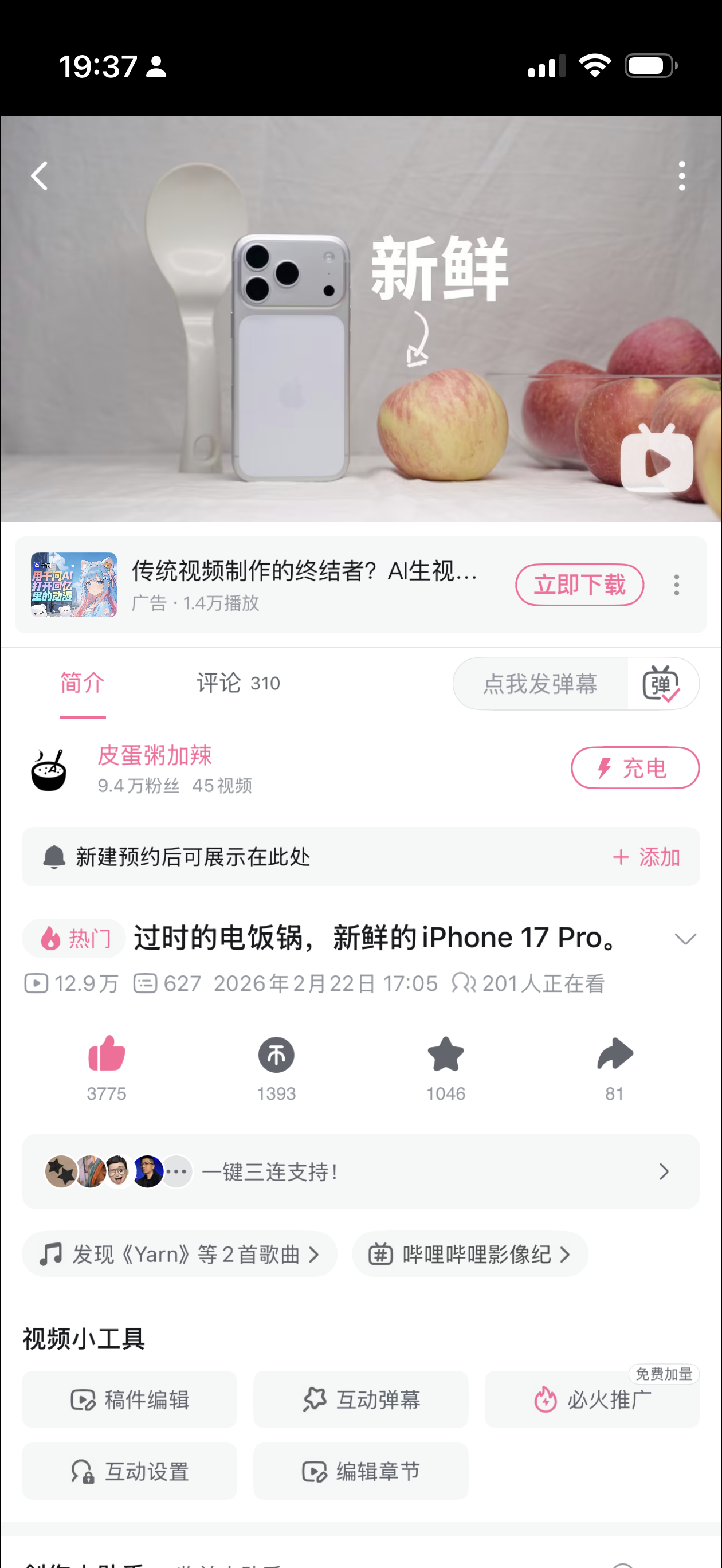
Task: Like the video
Action: click(x=107, y=1055)
